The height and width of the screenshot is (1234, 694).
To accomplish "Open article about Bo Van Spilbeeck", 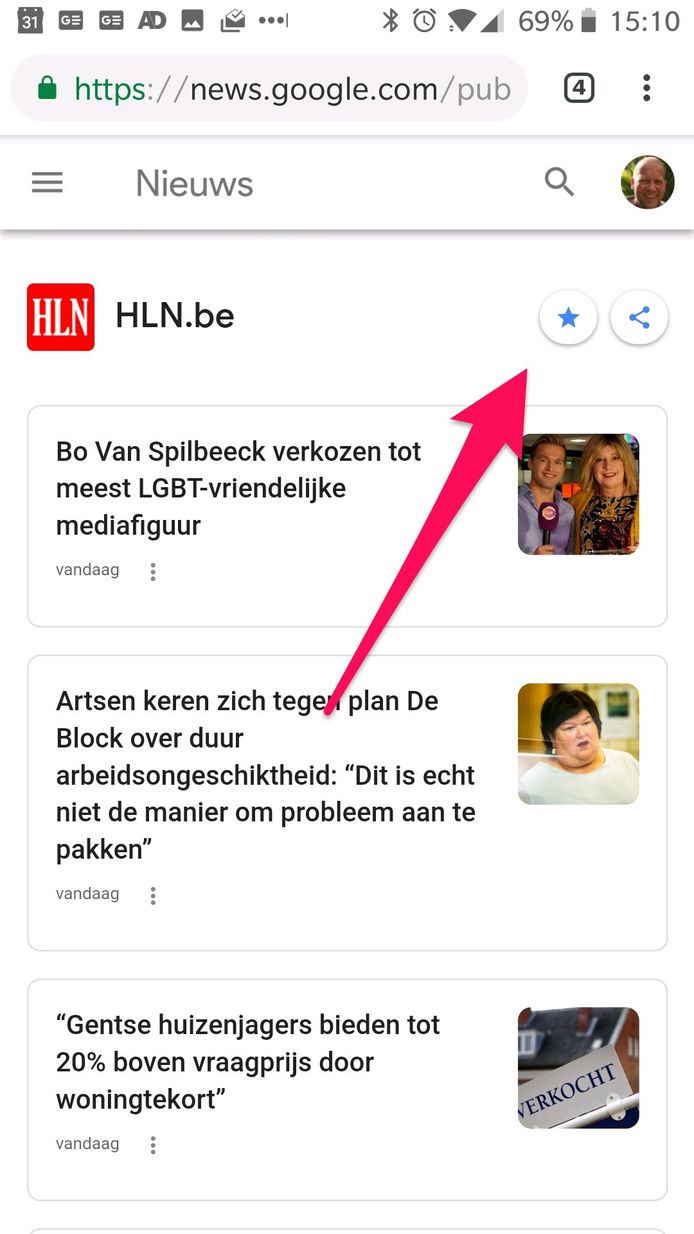I will pos(238,488).
